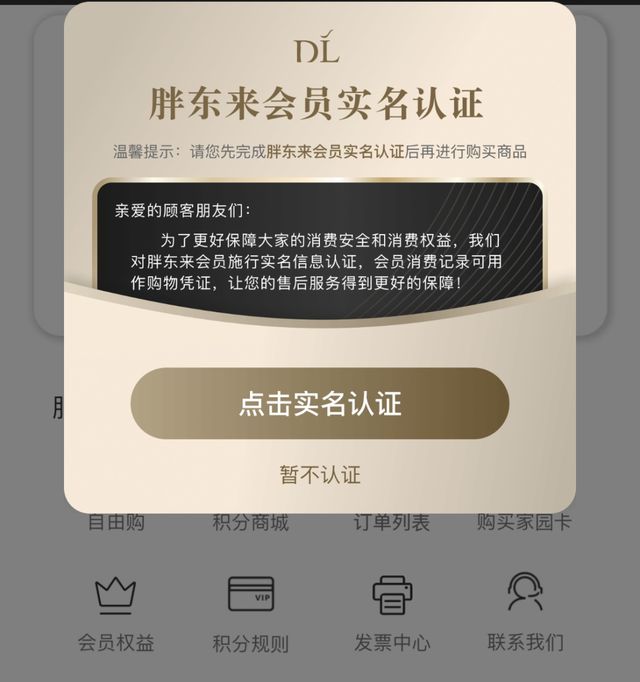Open 积分商城 entry
The width and height of the screenshot is (640, 682).
tap(250, 522)
